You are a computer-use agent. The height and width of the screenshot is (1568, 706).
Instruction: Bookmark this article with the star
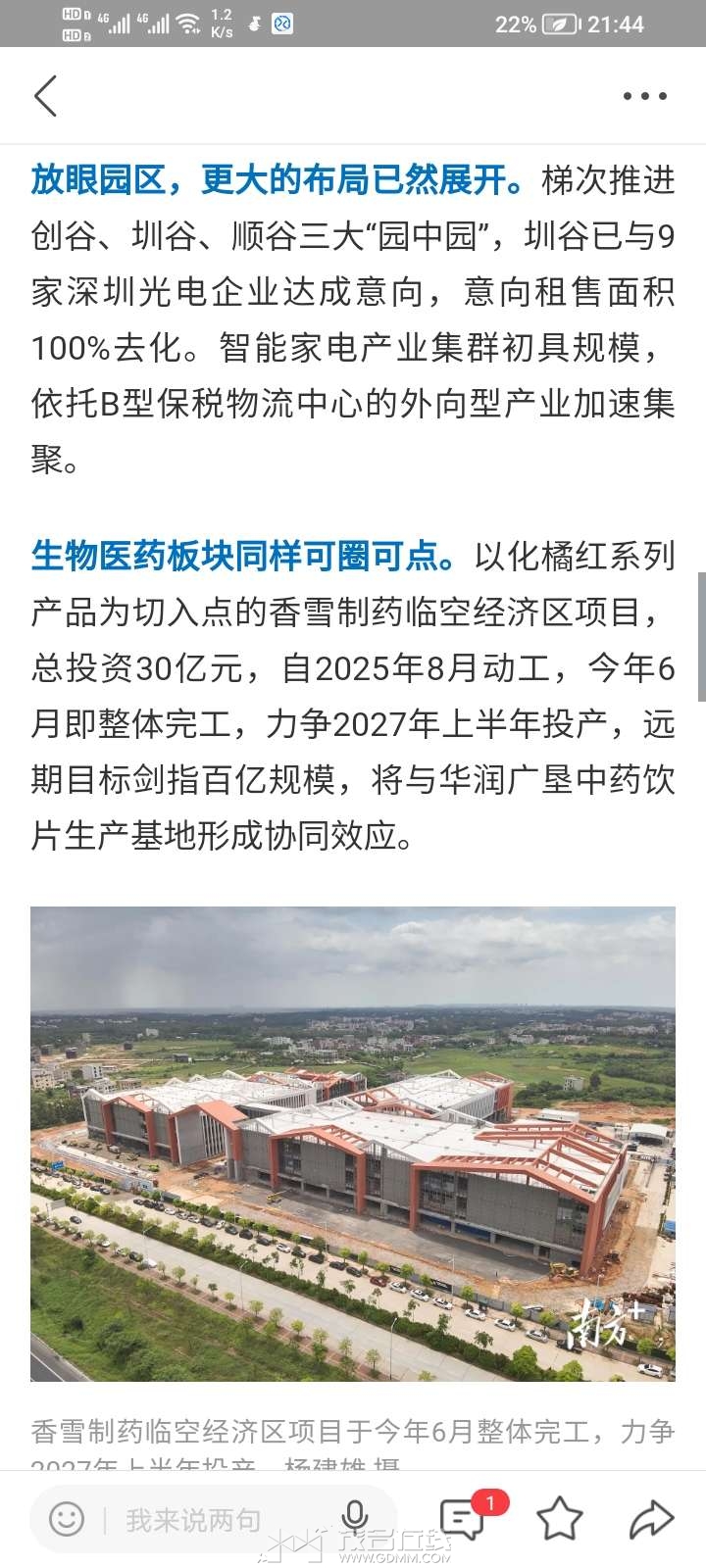pyautogui.click(x=560, y=1518)
